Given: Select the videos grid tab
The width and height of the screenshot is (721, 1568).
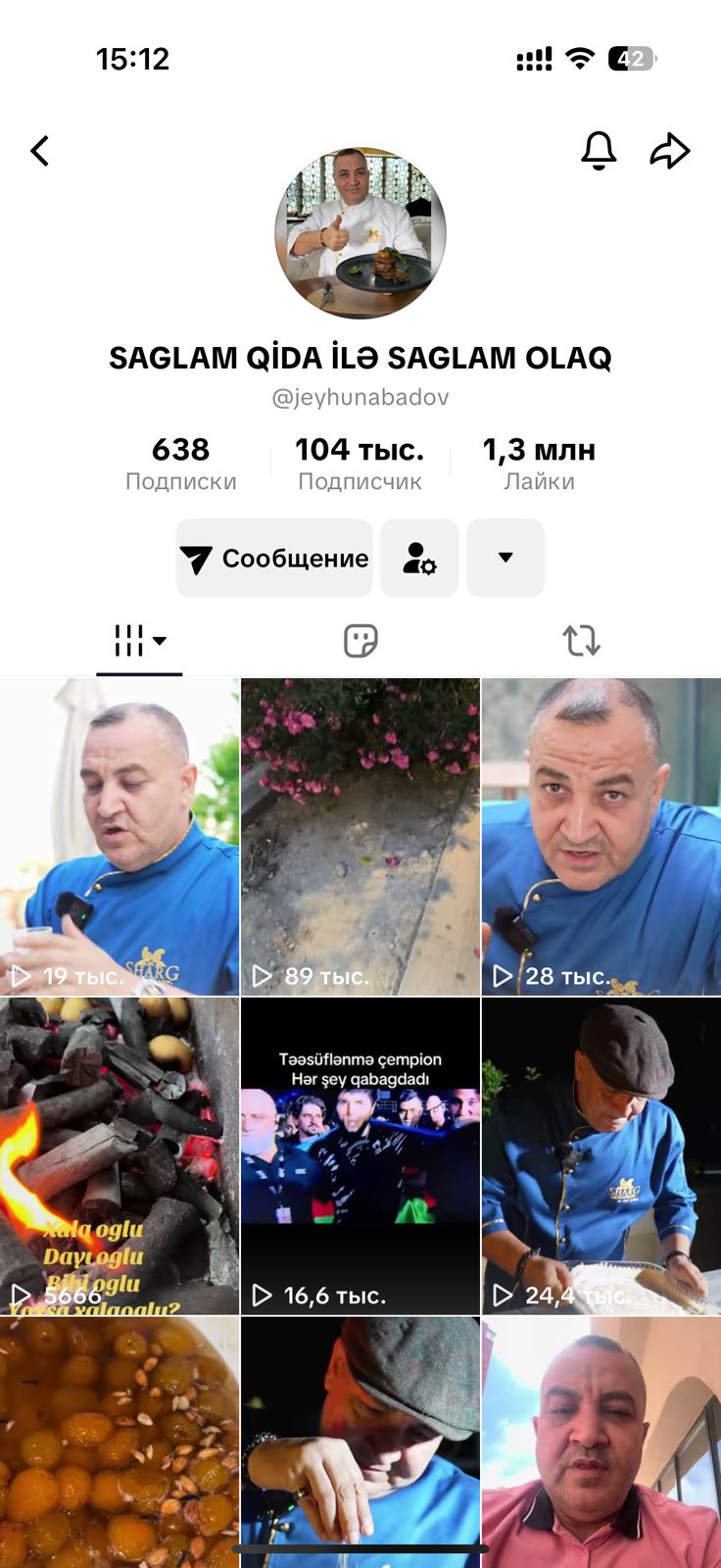Looking at the screenshot, I should (x=139, y=641).
